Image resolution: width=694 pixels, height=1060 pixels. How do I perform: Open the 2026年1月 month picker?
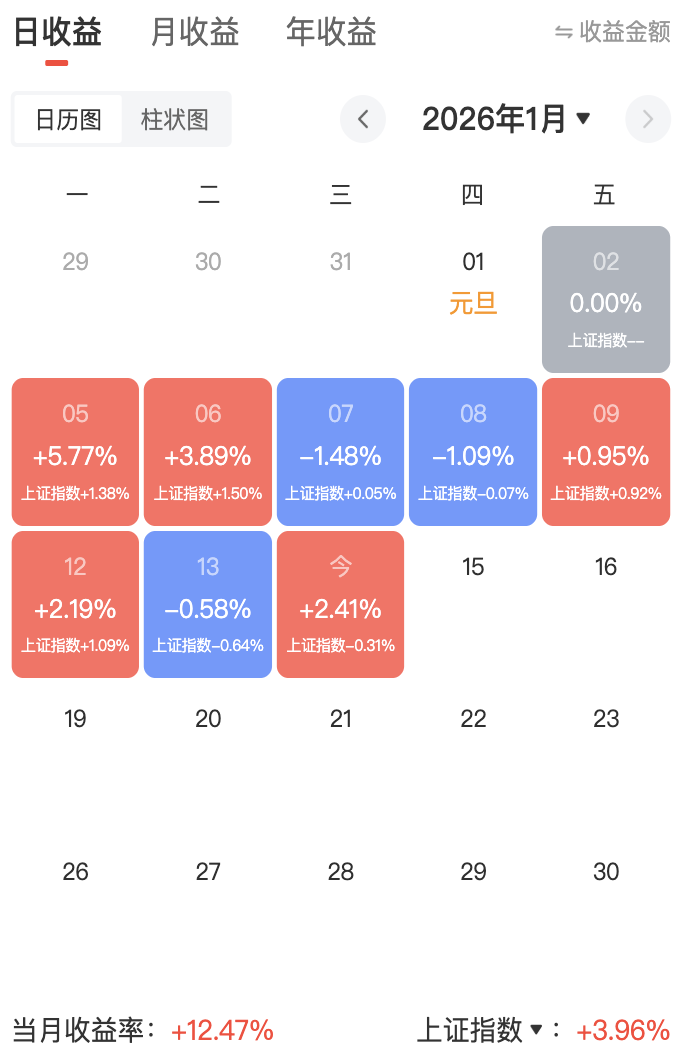point(506,120)
